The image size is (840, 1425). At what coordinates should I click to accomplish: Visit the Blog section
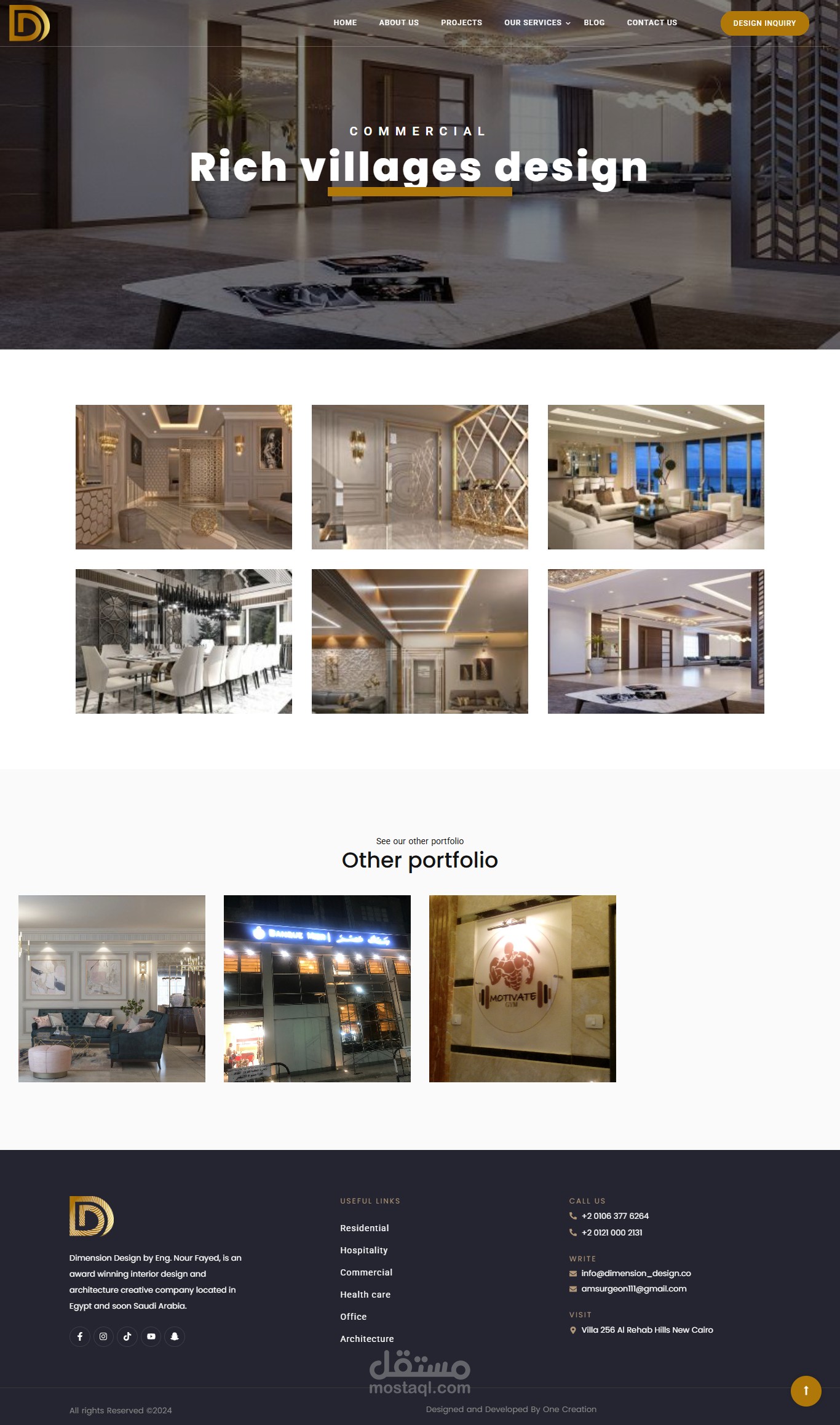[594, 23]
